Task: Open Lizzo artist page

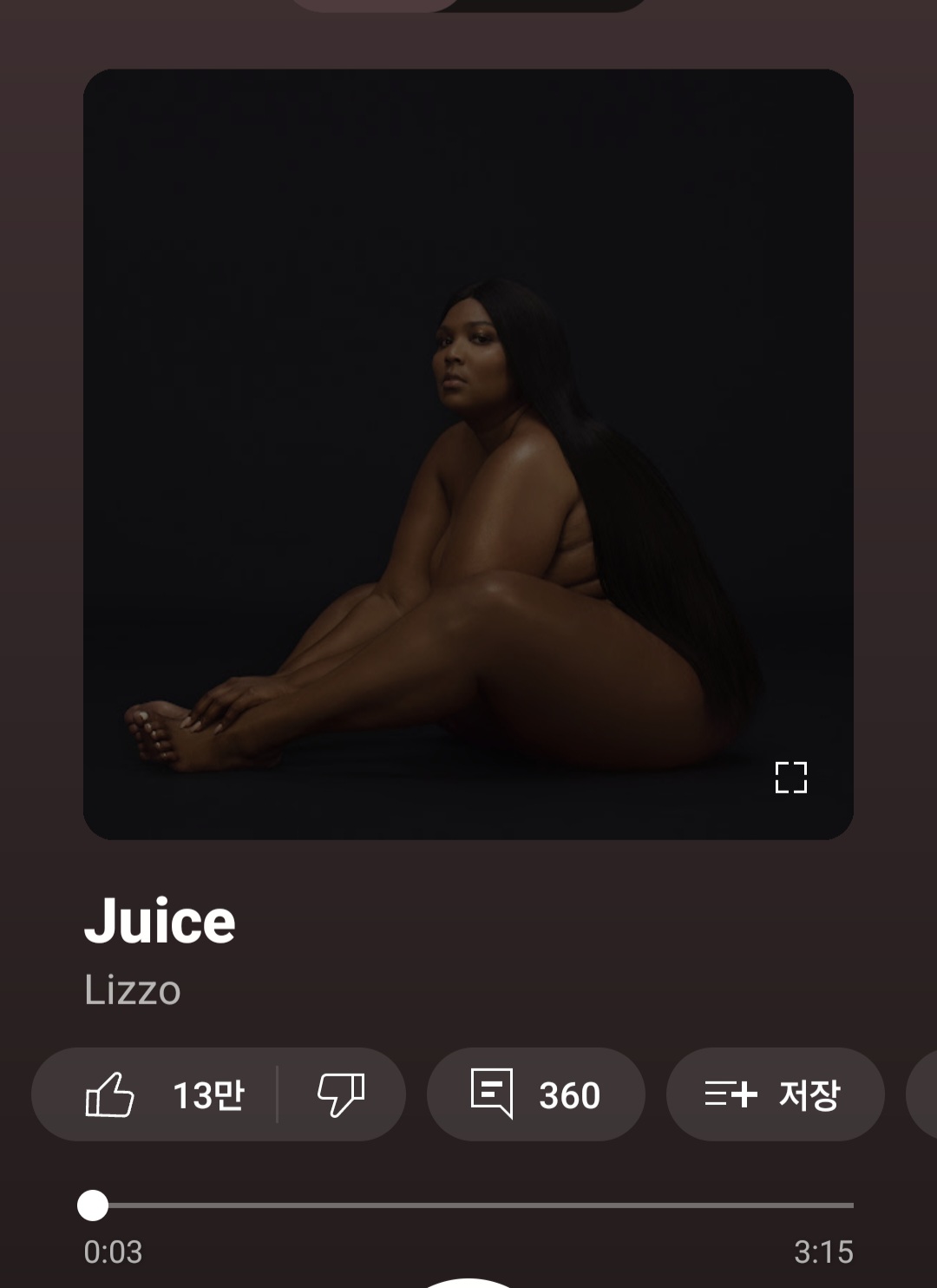Action: point(132,990)
